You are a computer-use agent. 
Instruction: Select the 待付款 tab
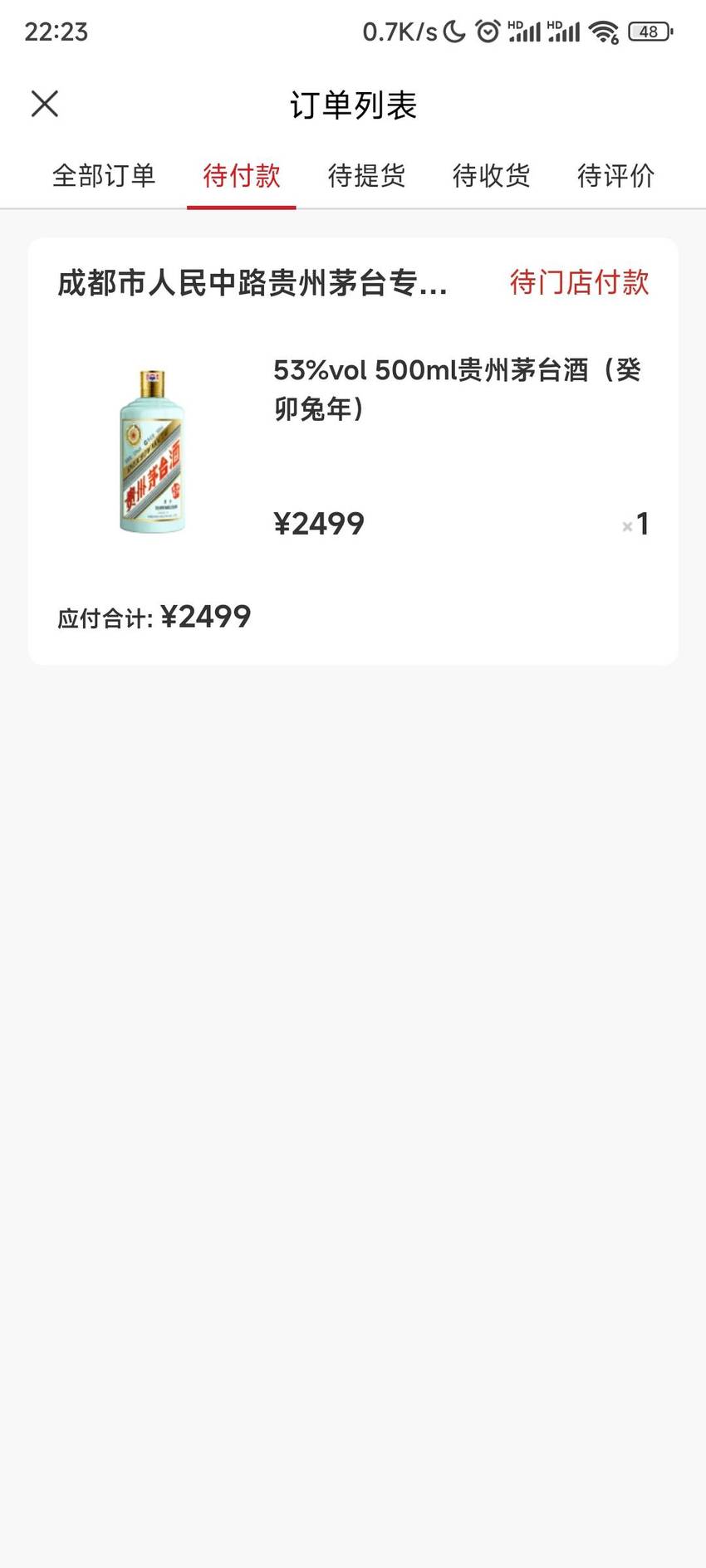242,176
